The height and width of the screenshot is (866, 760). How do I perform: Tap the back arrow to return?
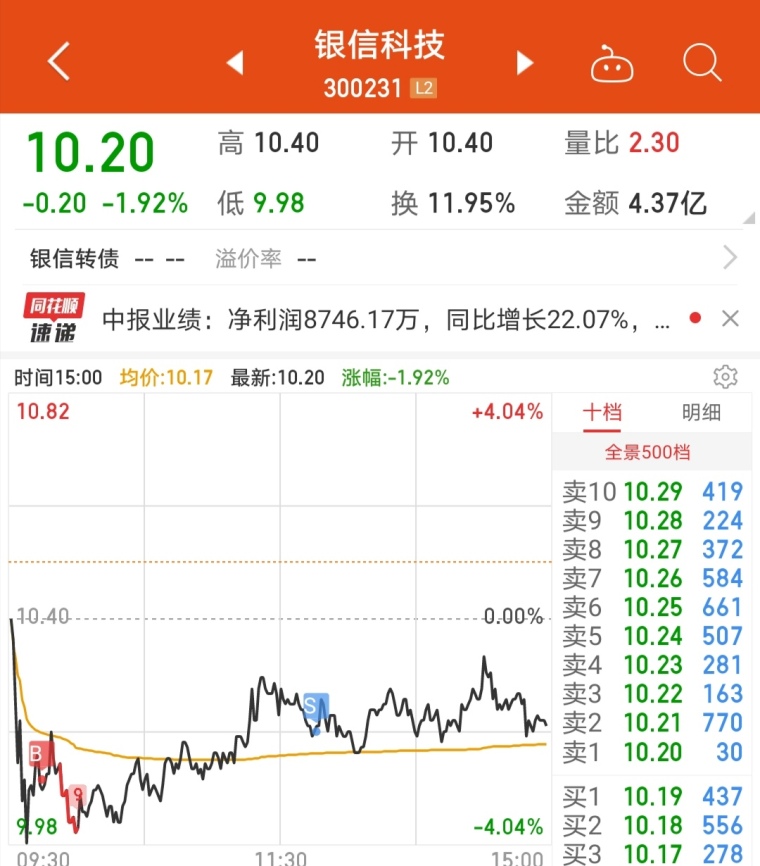[57, 60]
